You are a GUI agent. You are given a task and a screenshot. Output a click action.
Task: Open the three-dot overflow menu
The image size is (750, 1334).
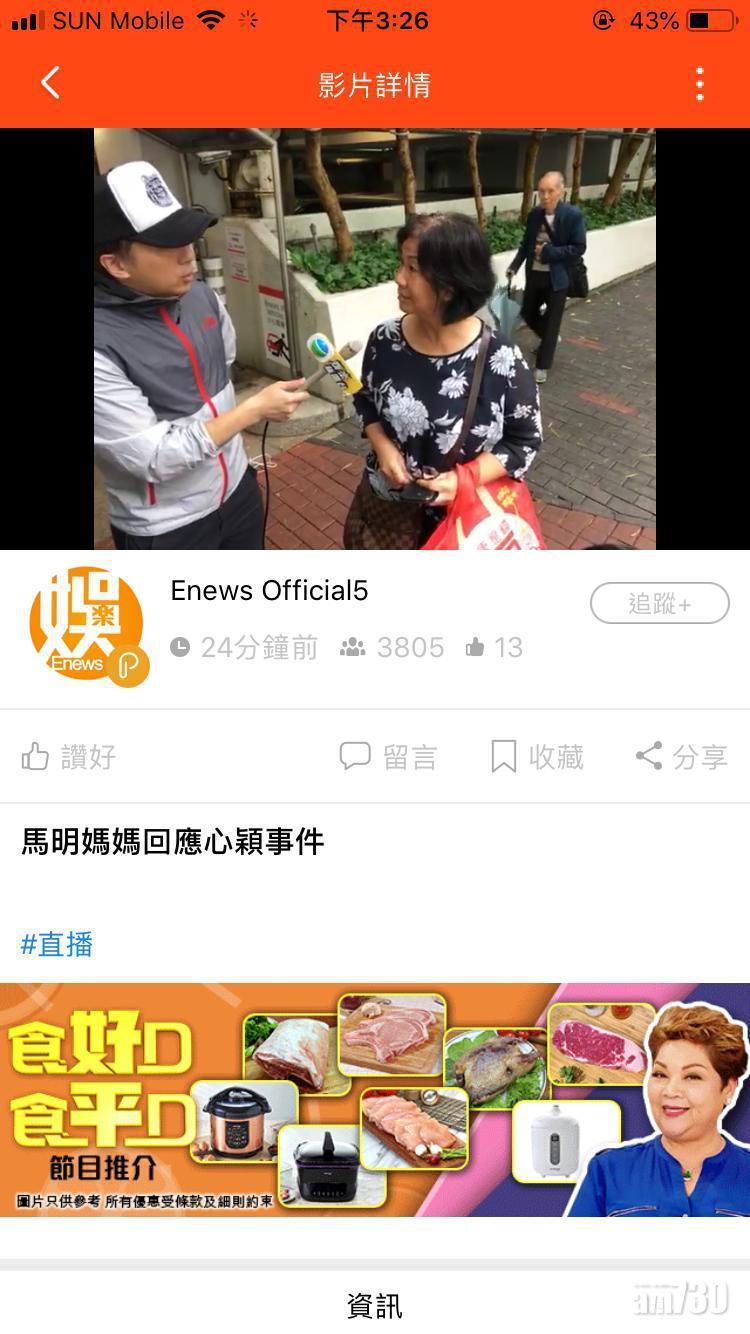tap(699, 85)
